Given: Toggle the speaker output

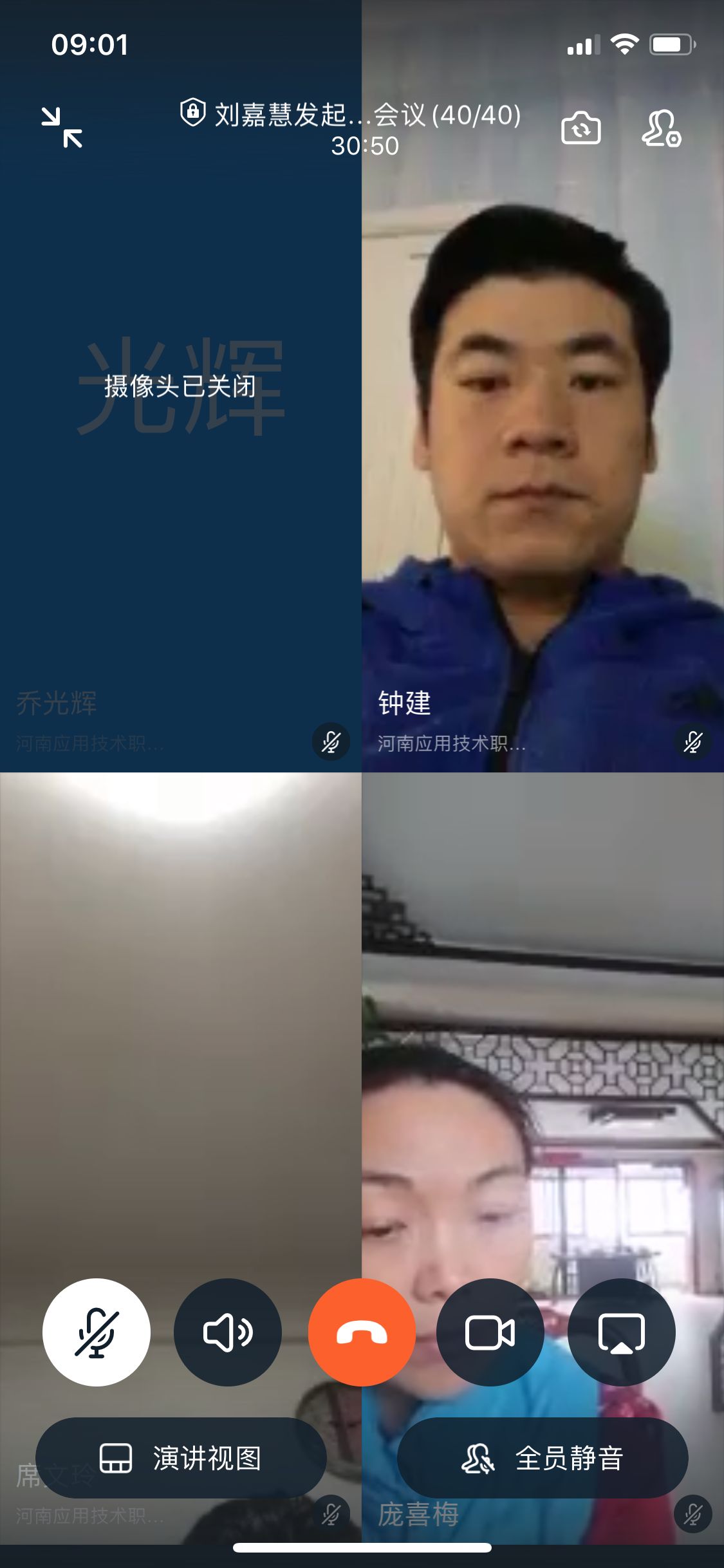Looking at the screenshot, I should (228, 1332).
